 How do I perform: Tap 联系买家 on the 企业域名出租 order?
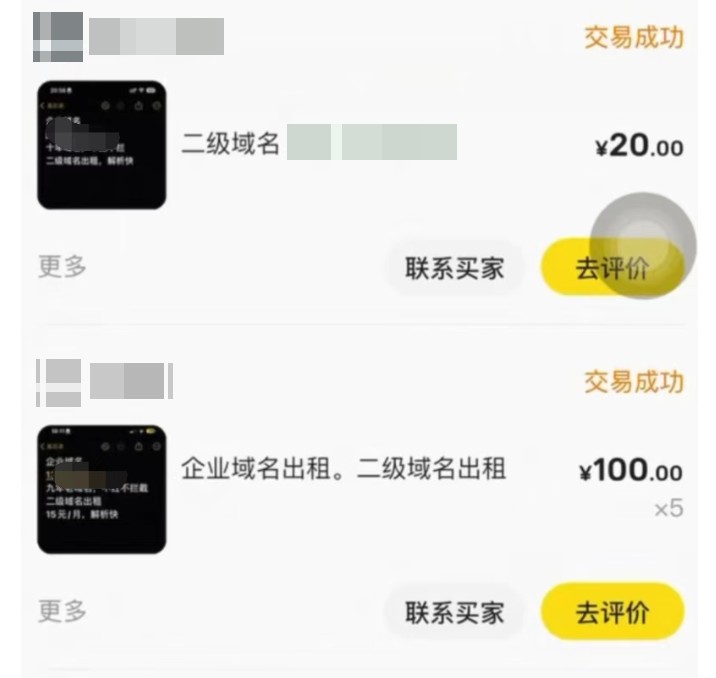point(454,612)
